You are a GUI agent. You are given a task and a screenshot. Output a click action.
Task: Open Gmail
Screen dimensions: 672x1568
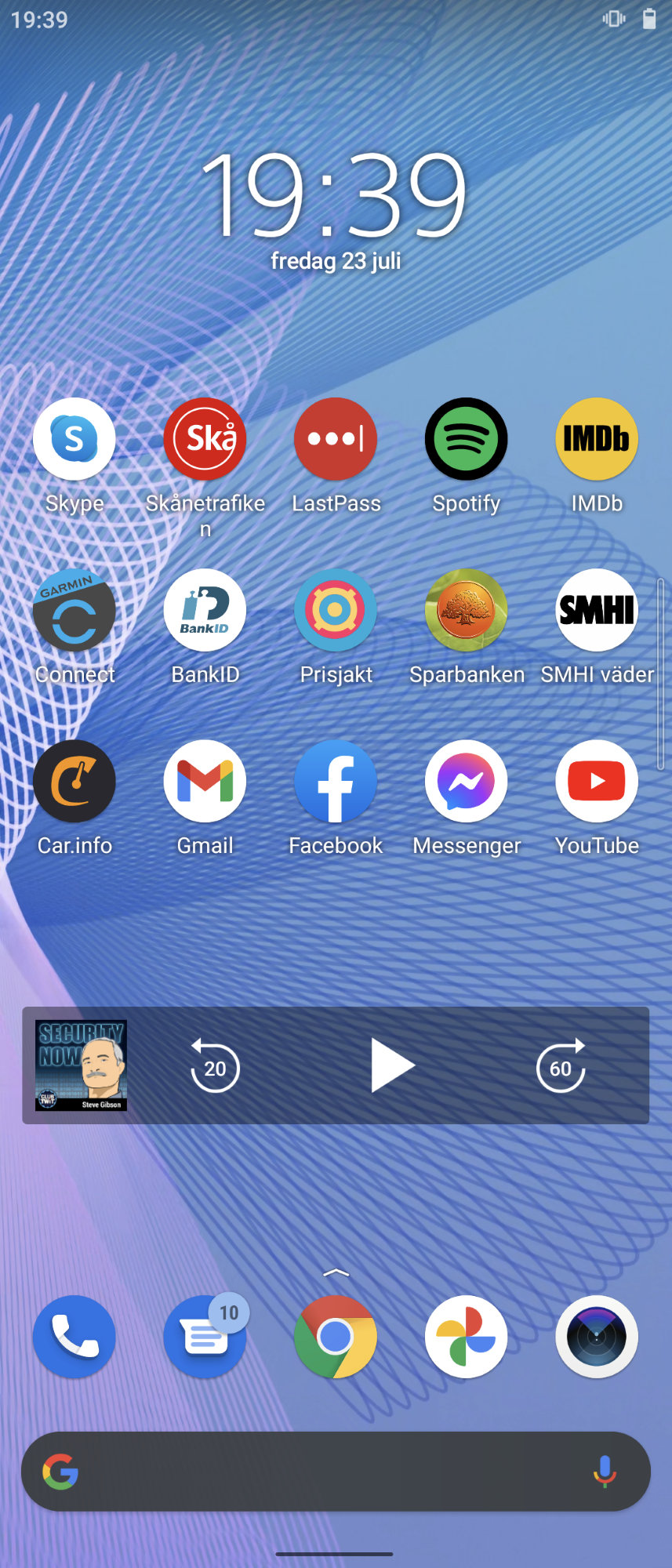click(205, 781)
